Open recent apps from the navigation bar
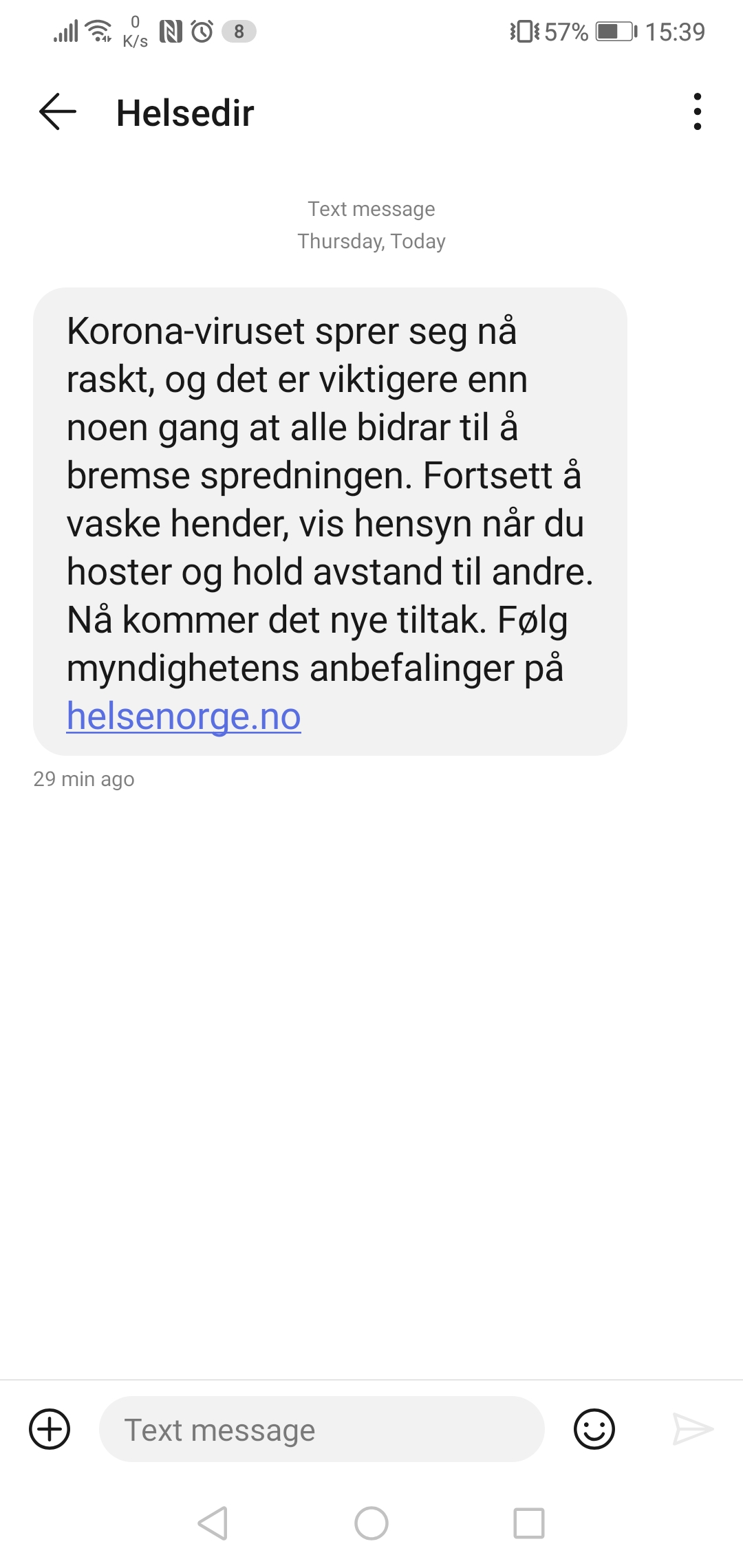Image resolution: width=743 pixels, height=1568 pixels. point(529,1523)
